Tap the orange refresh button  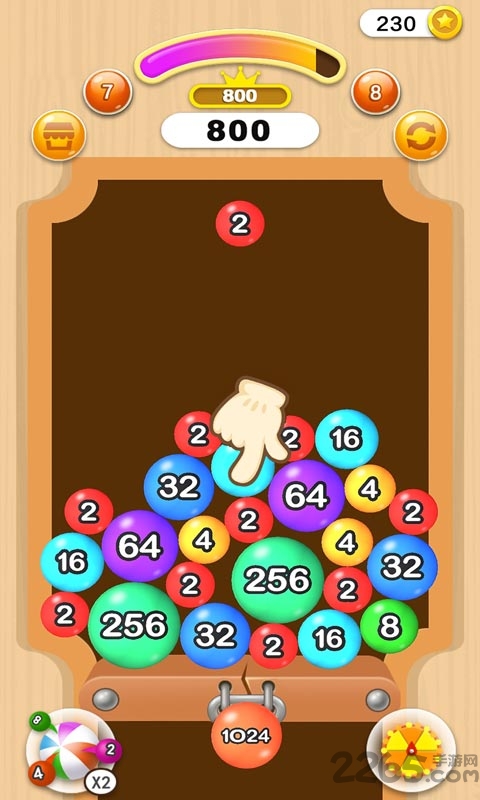point(421,136)
